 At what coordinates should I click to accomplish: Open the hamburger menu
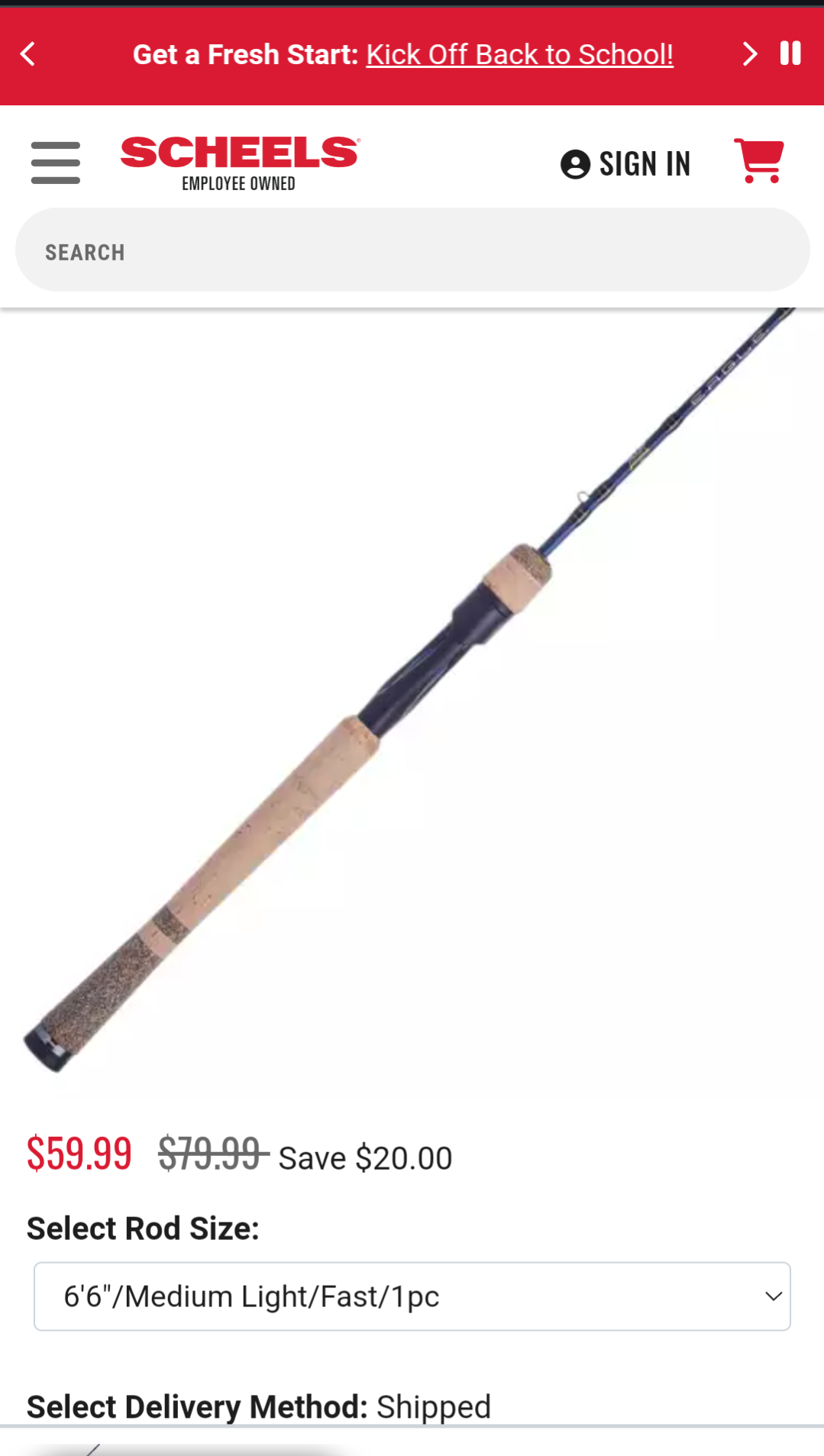[x=56, y=162]
